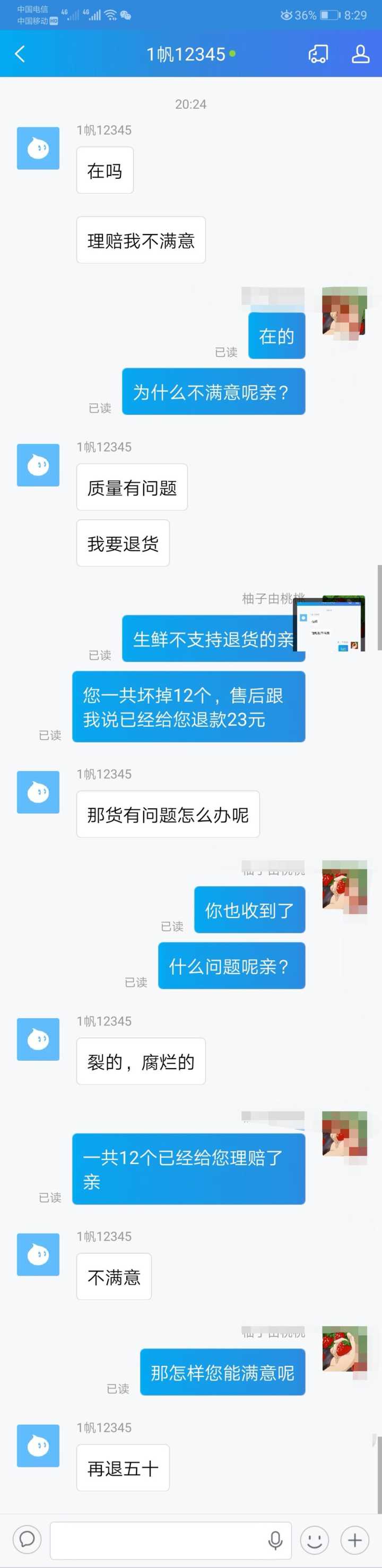Start voice input with the microphone
This screenshot has height=1568, width=382.
275,1540
